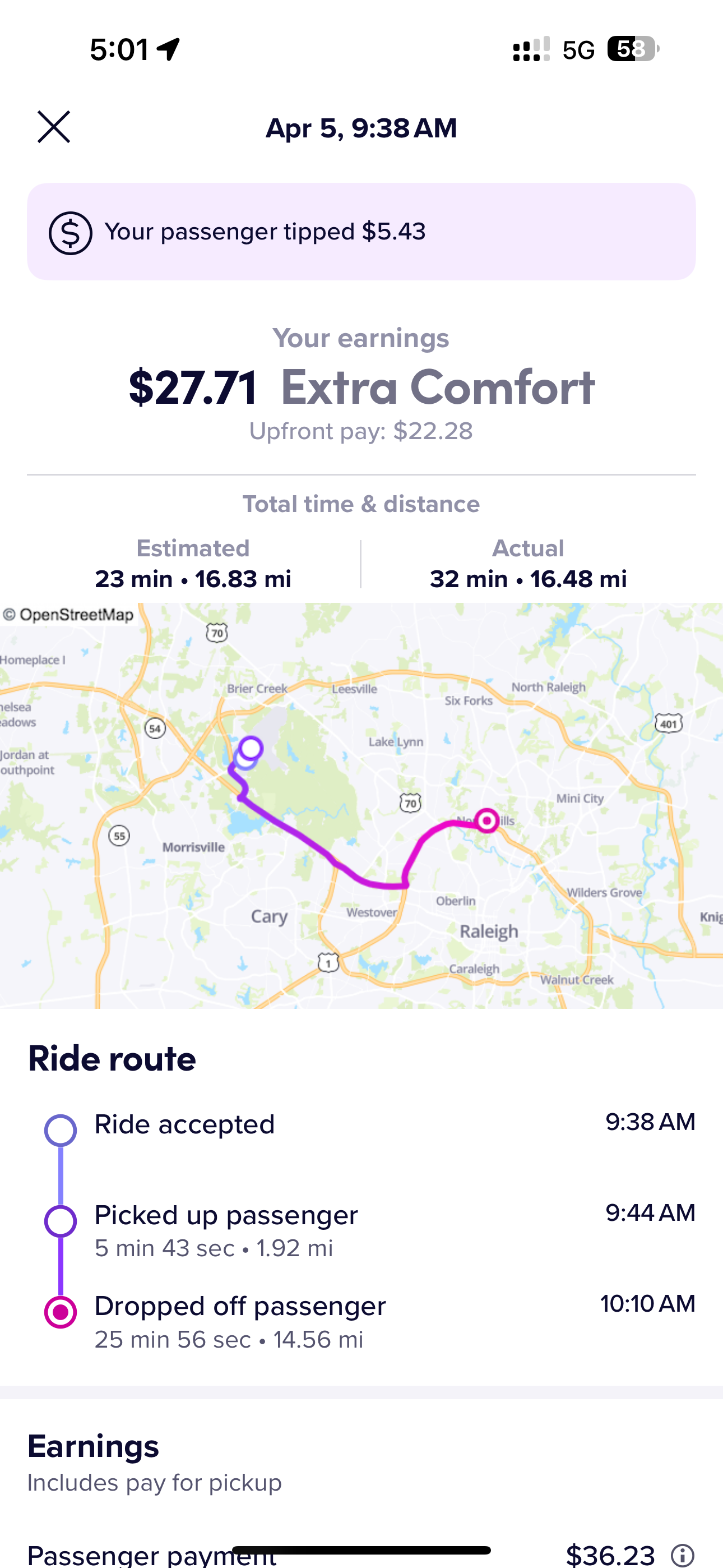The image size is (723, 1568).
Task: Close the ride details screen
Action: (x=54, y=127)
